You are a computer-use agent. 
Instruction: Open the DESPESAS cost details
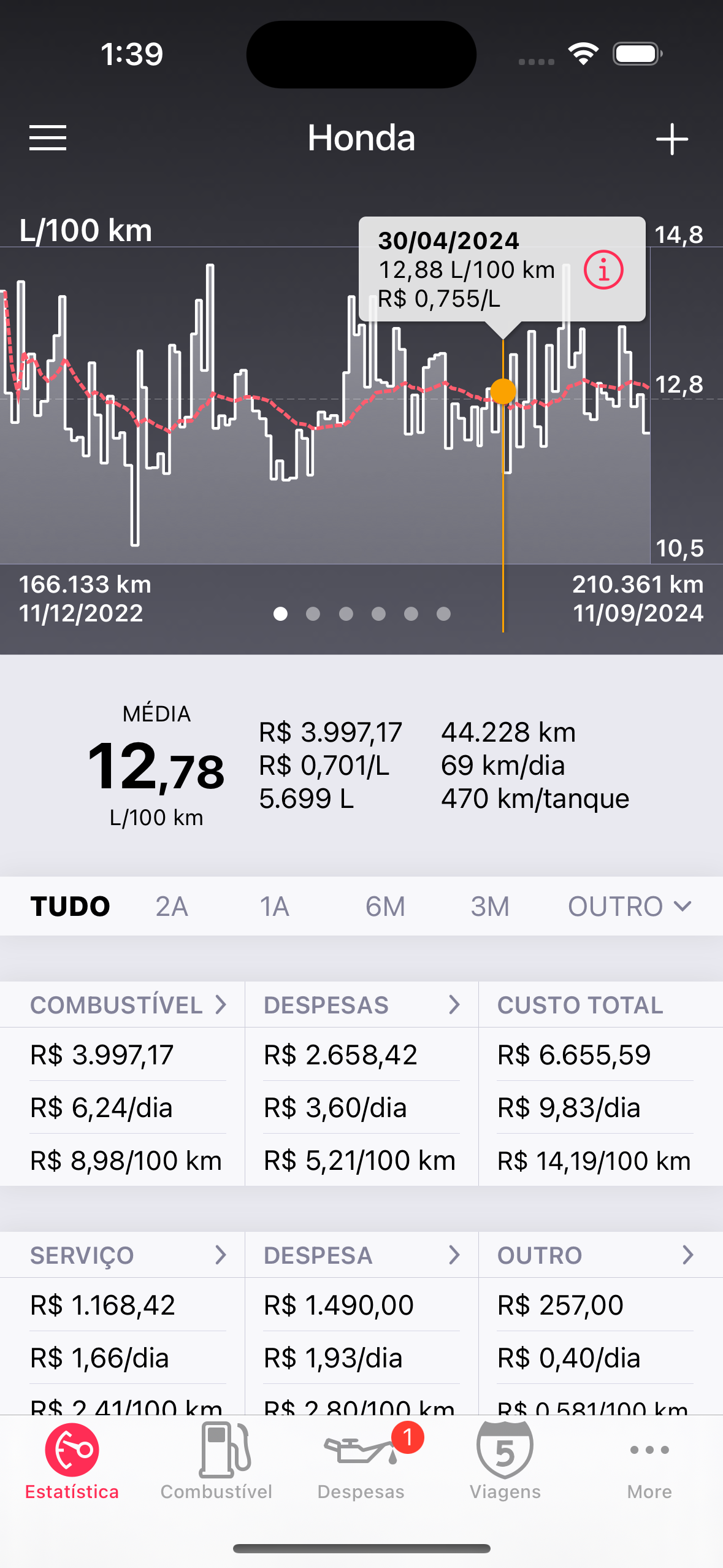coord(362,1005)
